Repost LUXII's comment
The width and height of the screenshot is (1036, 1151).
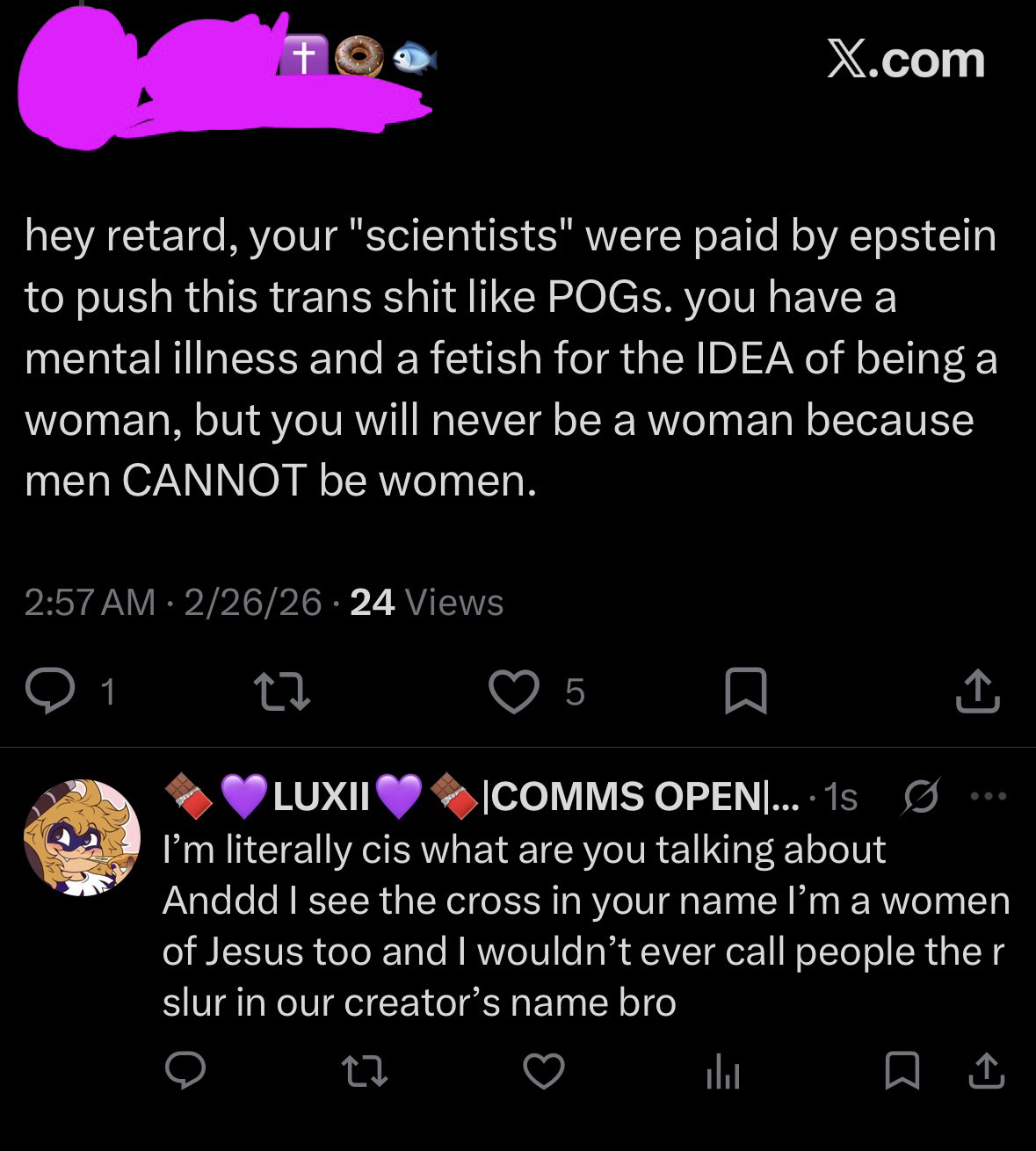click(365, 1071)
